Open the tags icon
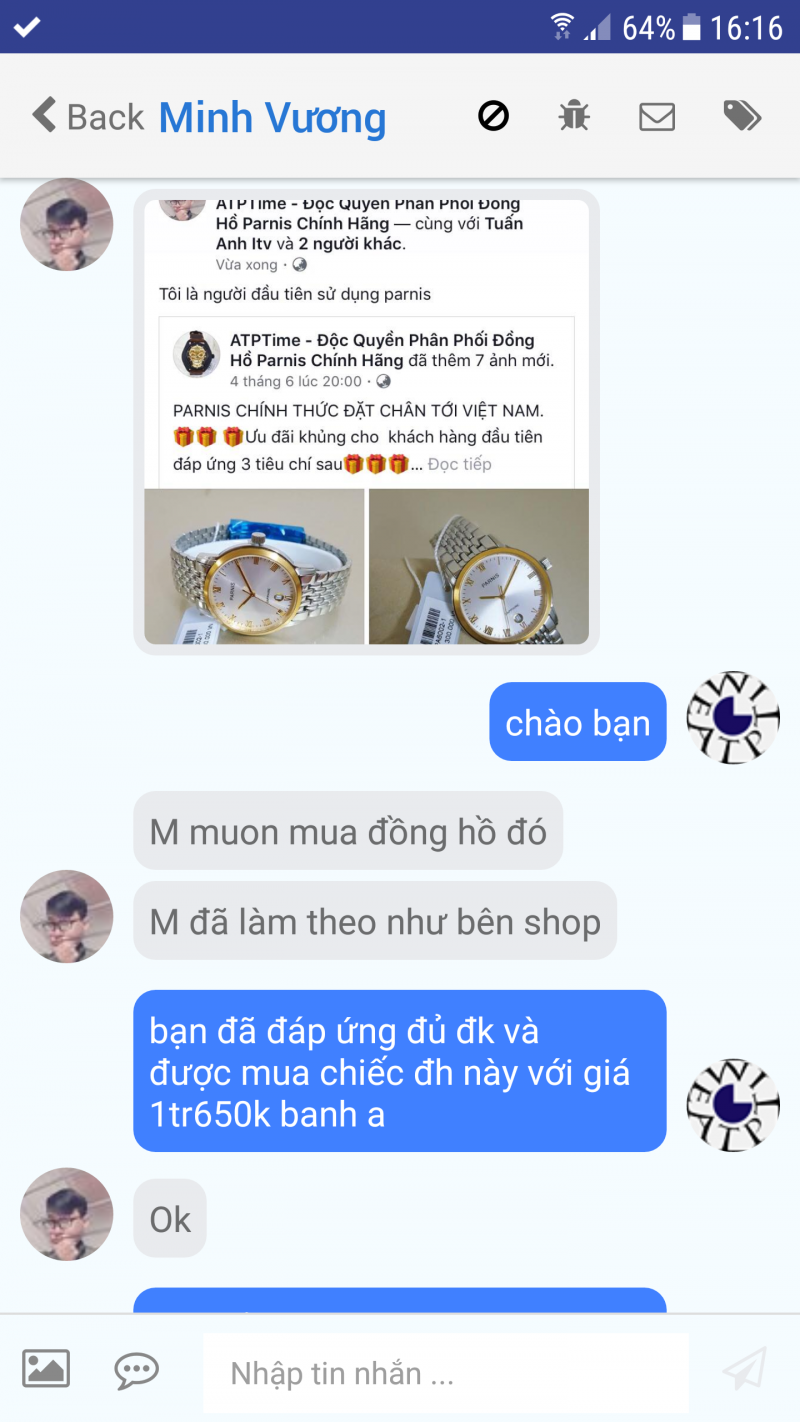800x1422 pixels. click(x=742, y=116)
